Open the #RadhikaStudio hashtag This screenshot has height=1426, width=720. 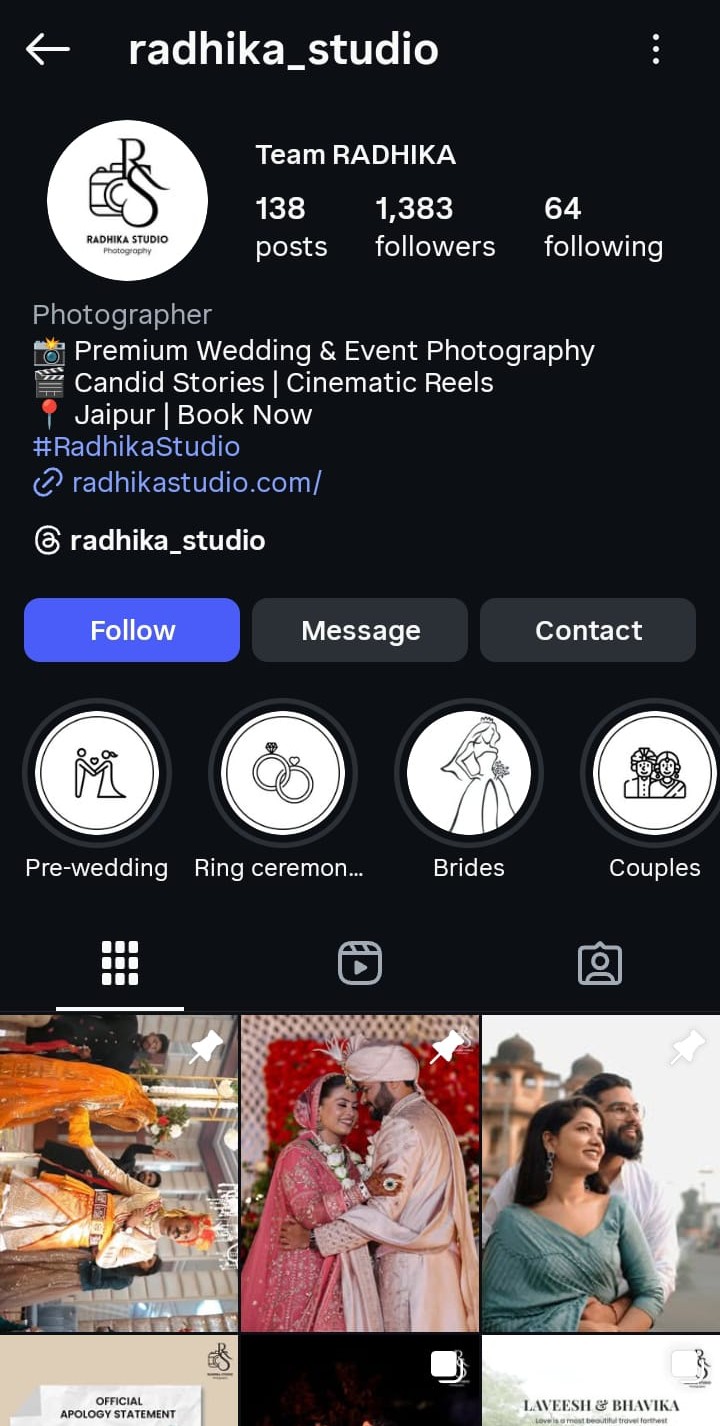pos(136,446)
